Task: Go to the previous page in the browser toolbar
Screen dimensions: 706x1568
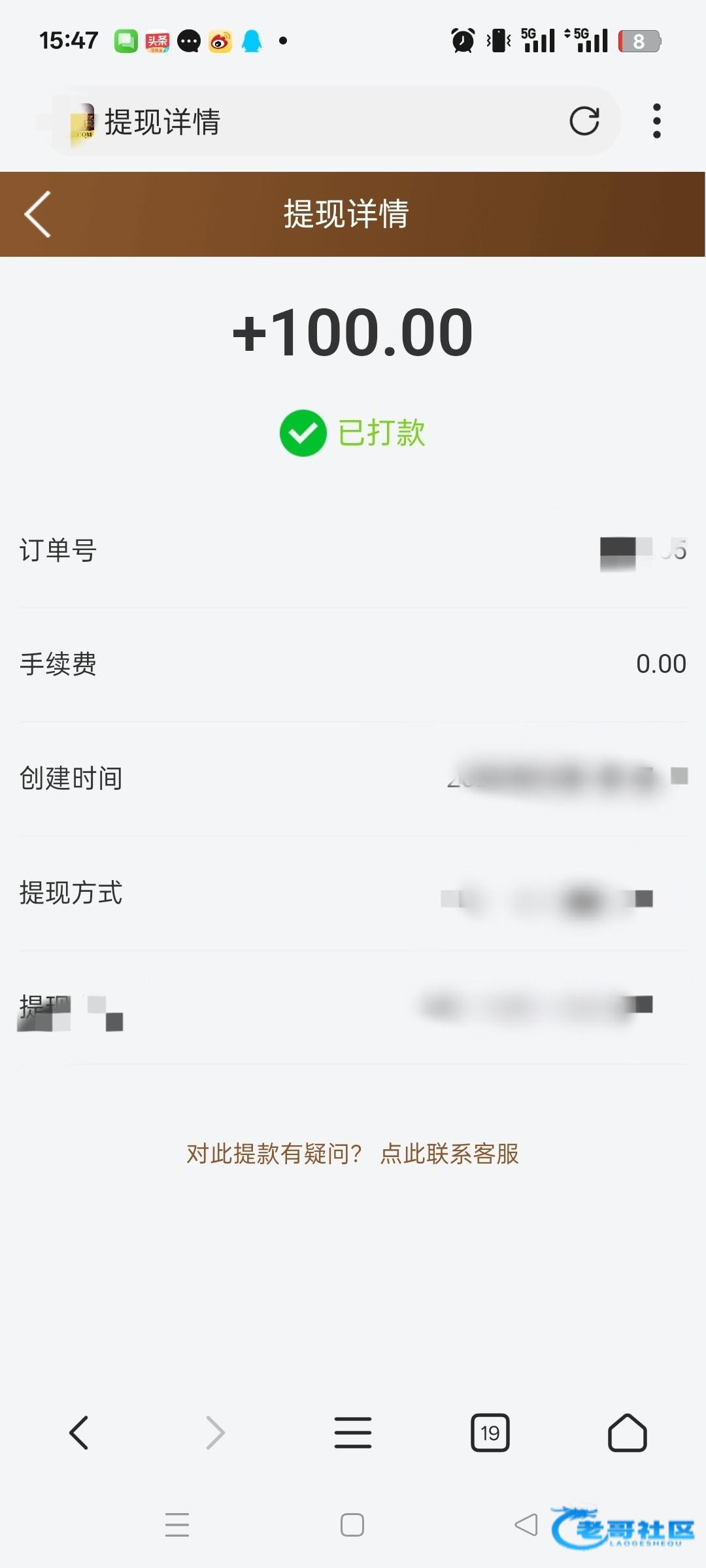Action: (79, 1433)
